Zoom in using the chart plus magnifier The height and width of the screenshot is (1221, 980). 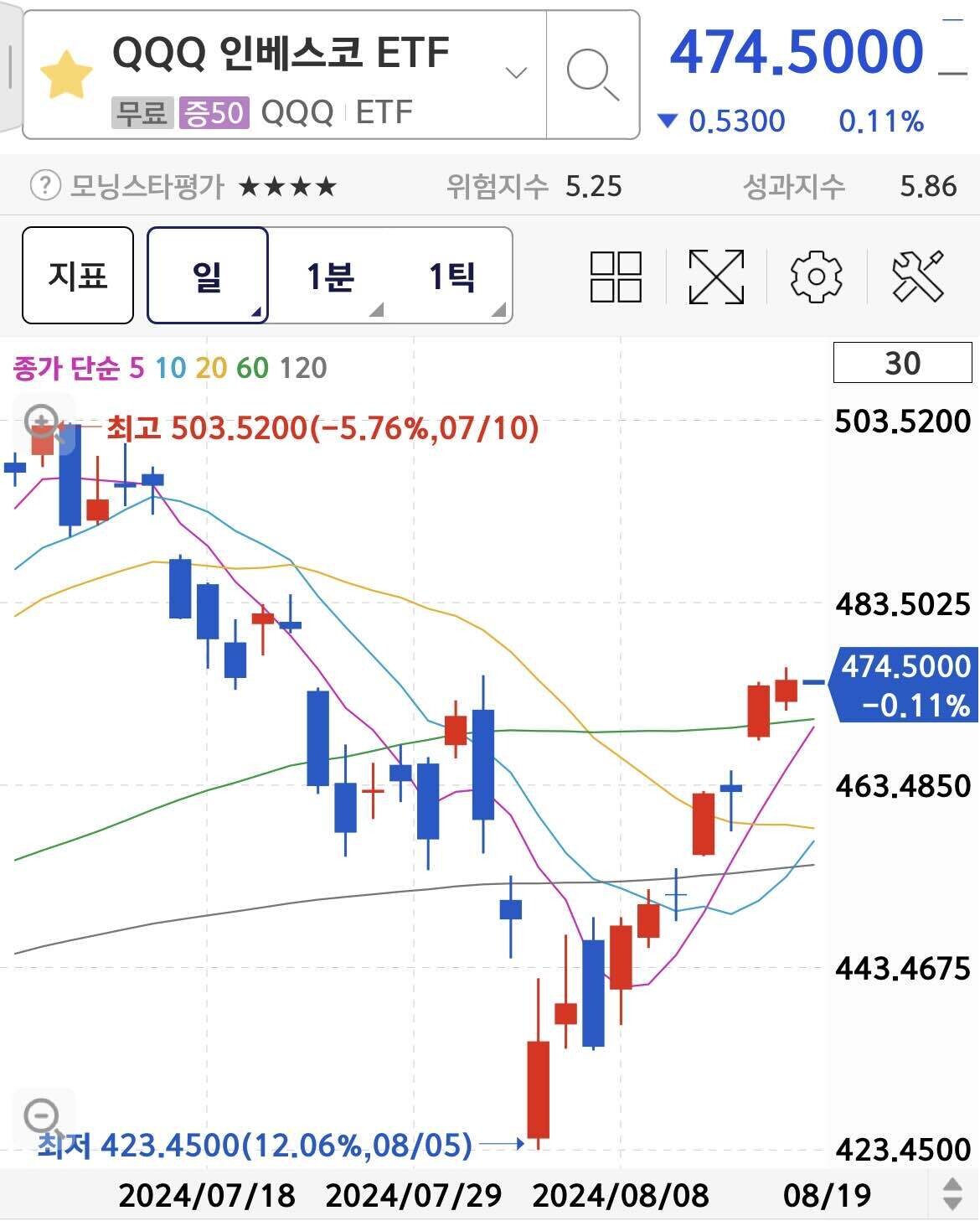click(x=44, y=422)
